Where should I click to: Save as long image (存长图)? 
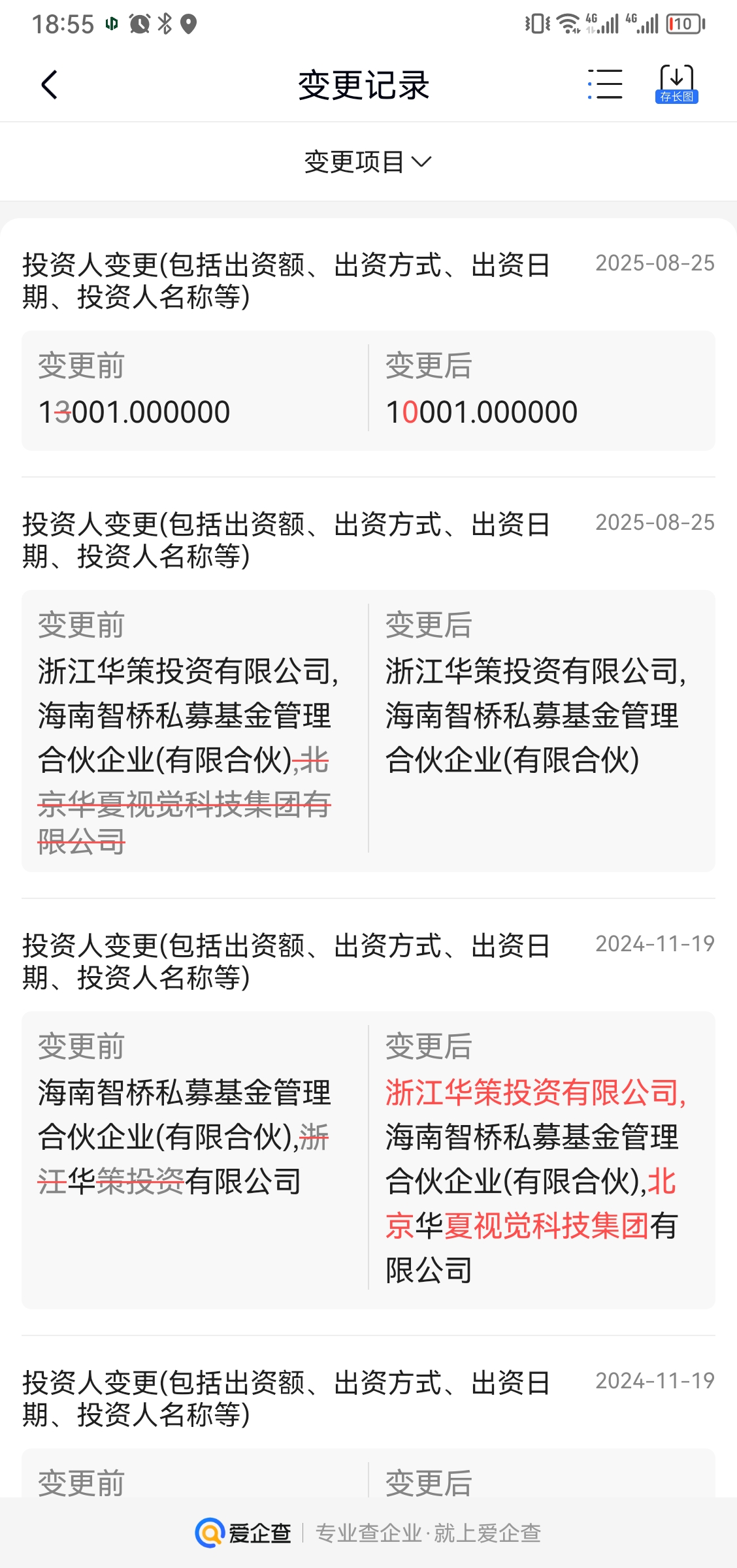click(676, 85)
